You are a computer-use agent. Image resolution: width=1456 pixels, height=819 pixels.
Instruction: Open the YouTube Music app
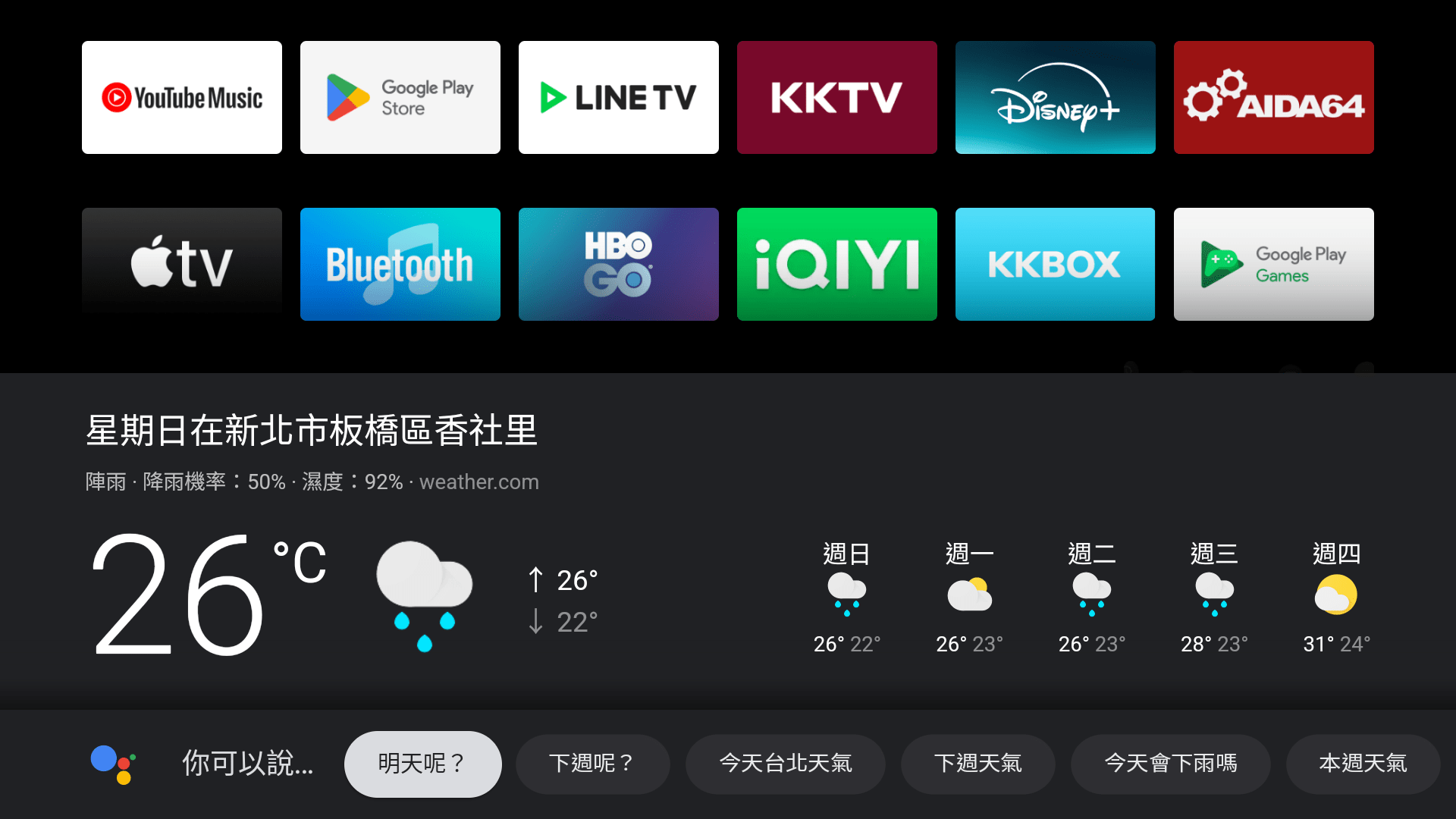(x=182, y=98)
